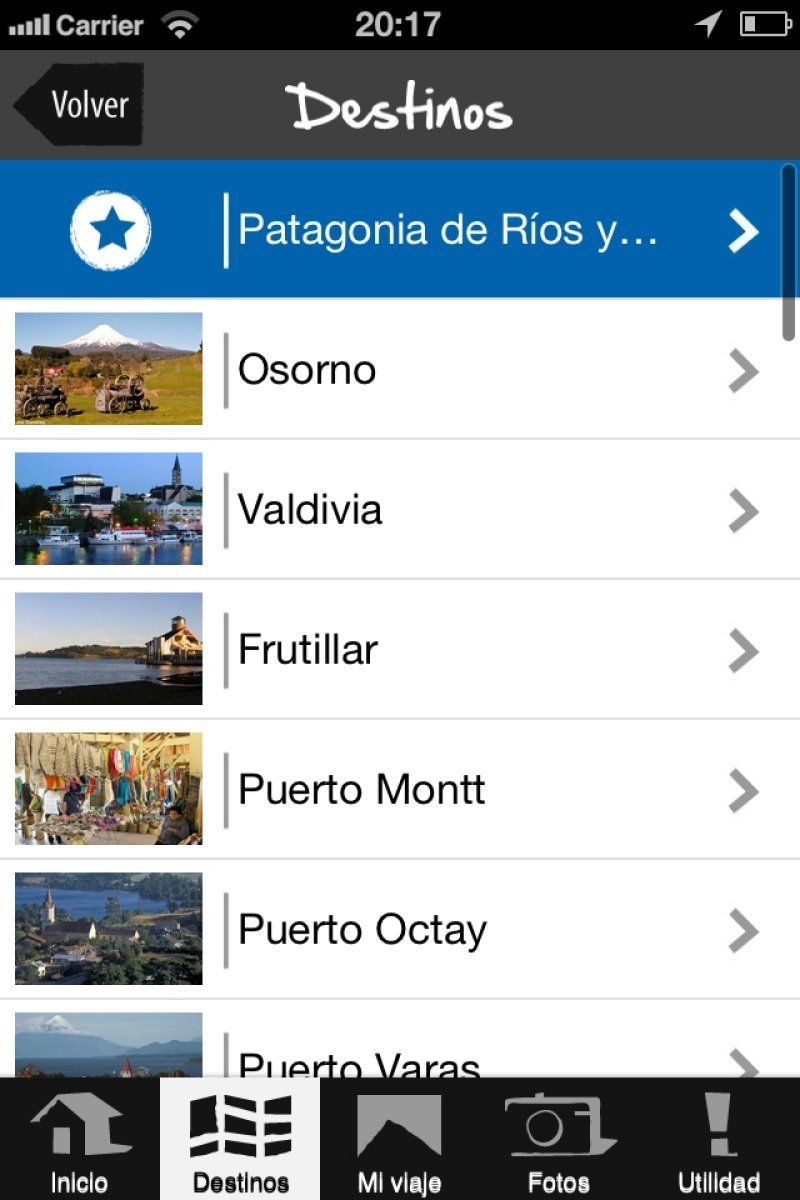Tap the star badge on Patagonia entry
The image size is (800, 1200).
click(109, 229)
